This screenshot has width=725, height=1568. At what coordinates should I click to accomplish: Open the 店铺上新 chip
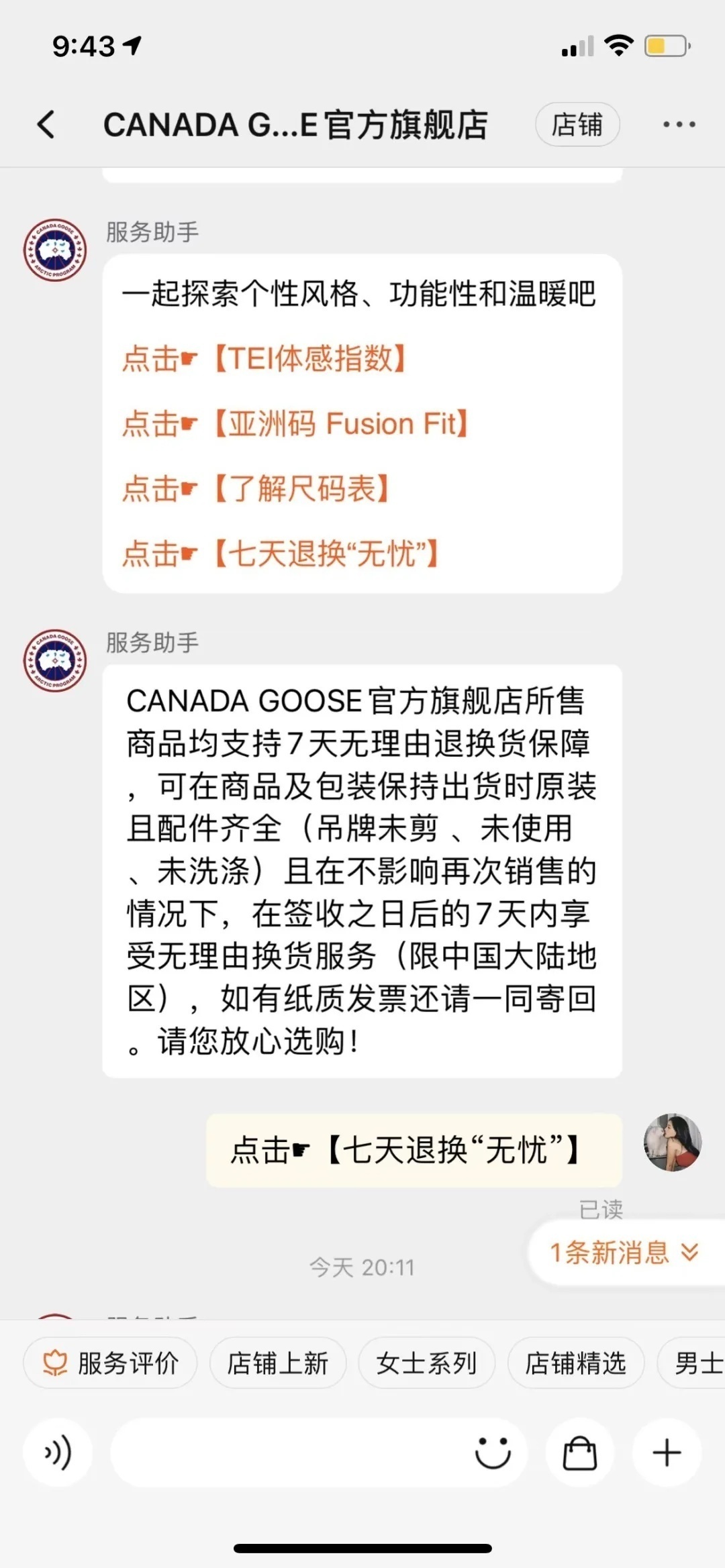point(278,1363)
